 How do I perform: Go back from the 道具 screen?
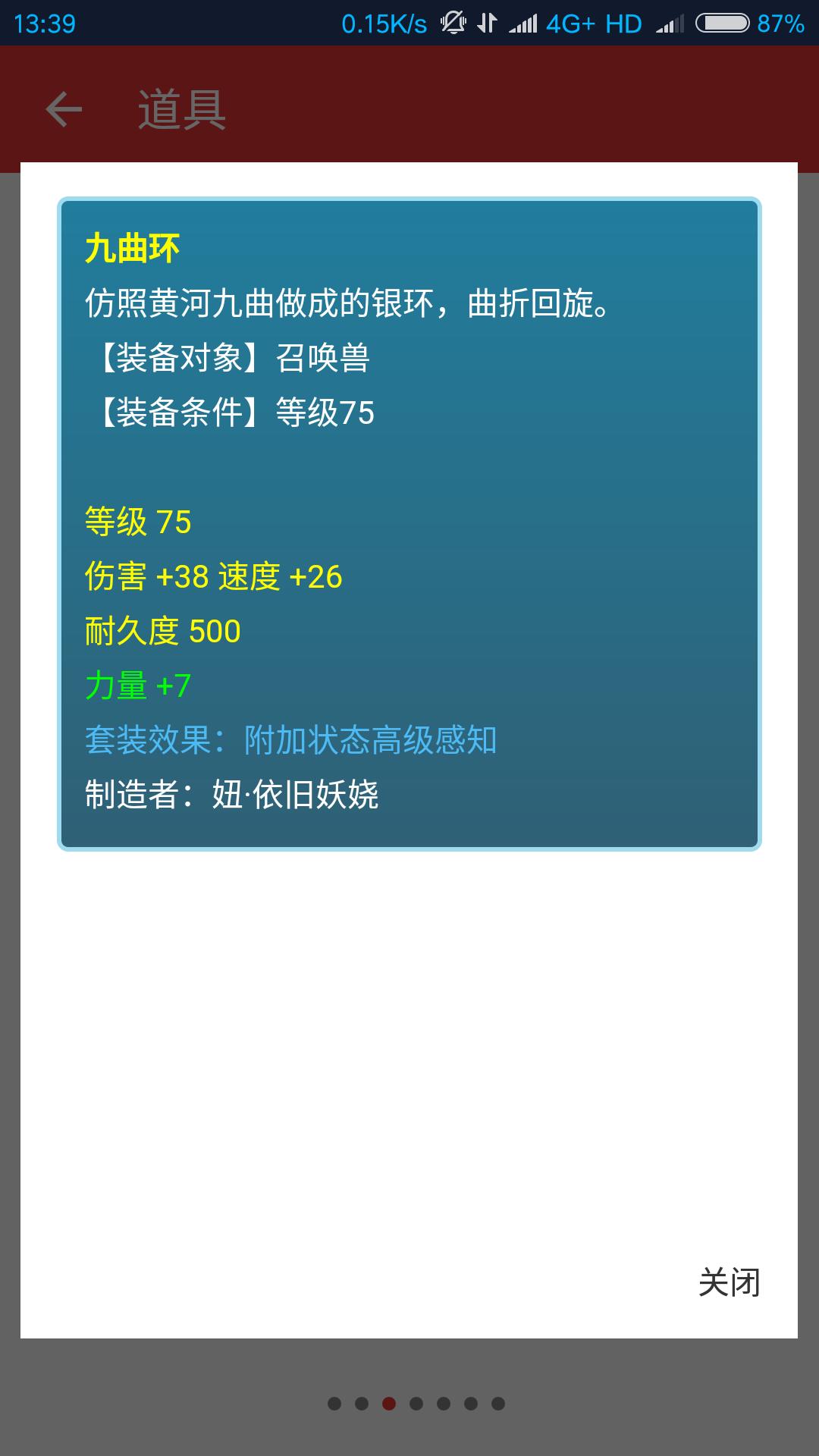point(64,109)
